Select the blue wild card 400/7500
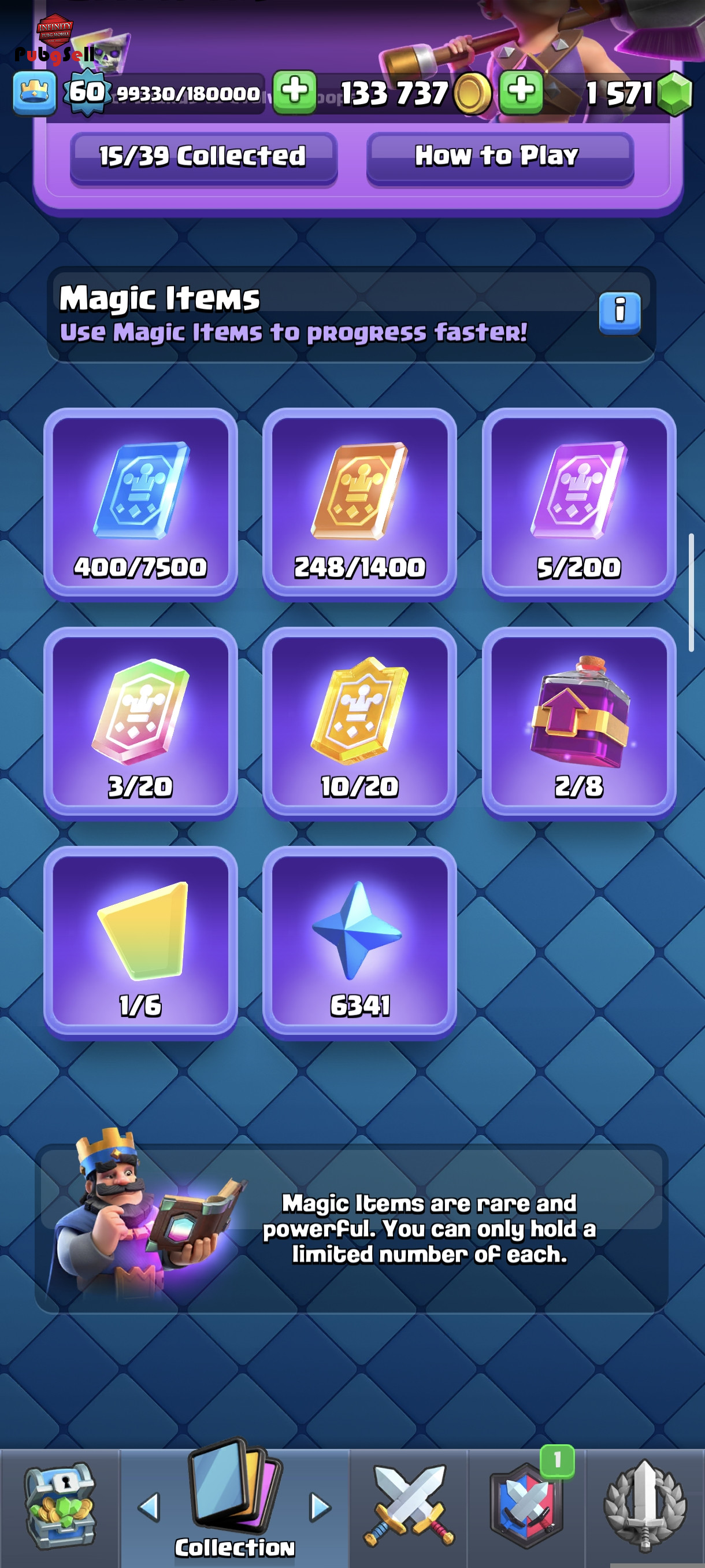Screen dimensions: 705x1568 140,504
